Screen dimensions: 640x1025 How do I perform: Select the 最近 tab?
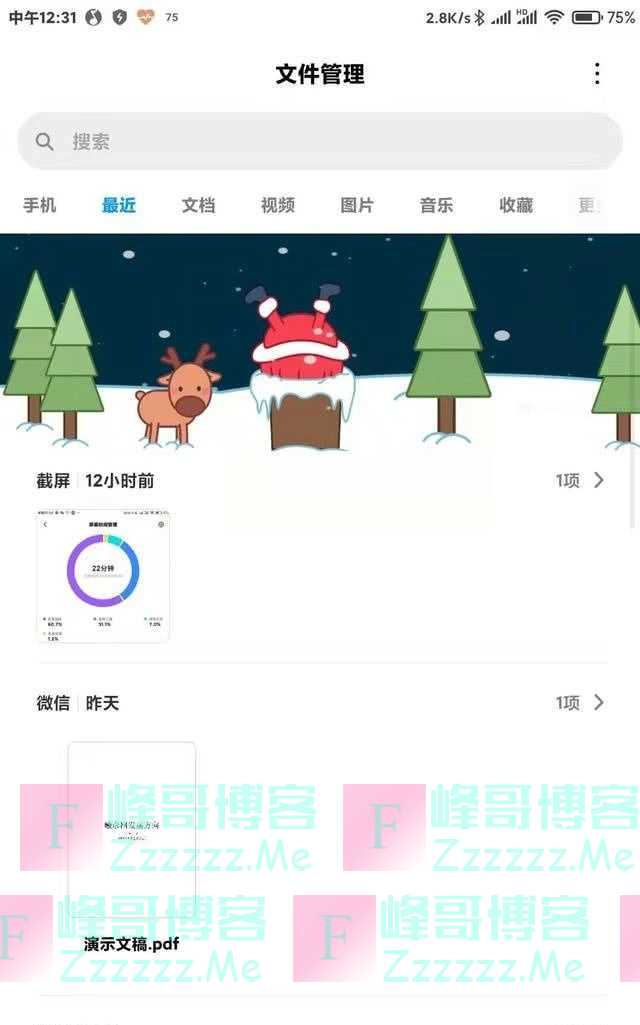pos(119,205)
